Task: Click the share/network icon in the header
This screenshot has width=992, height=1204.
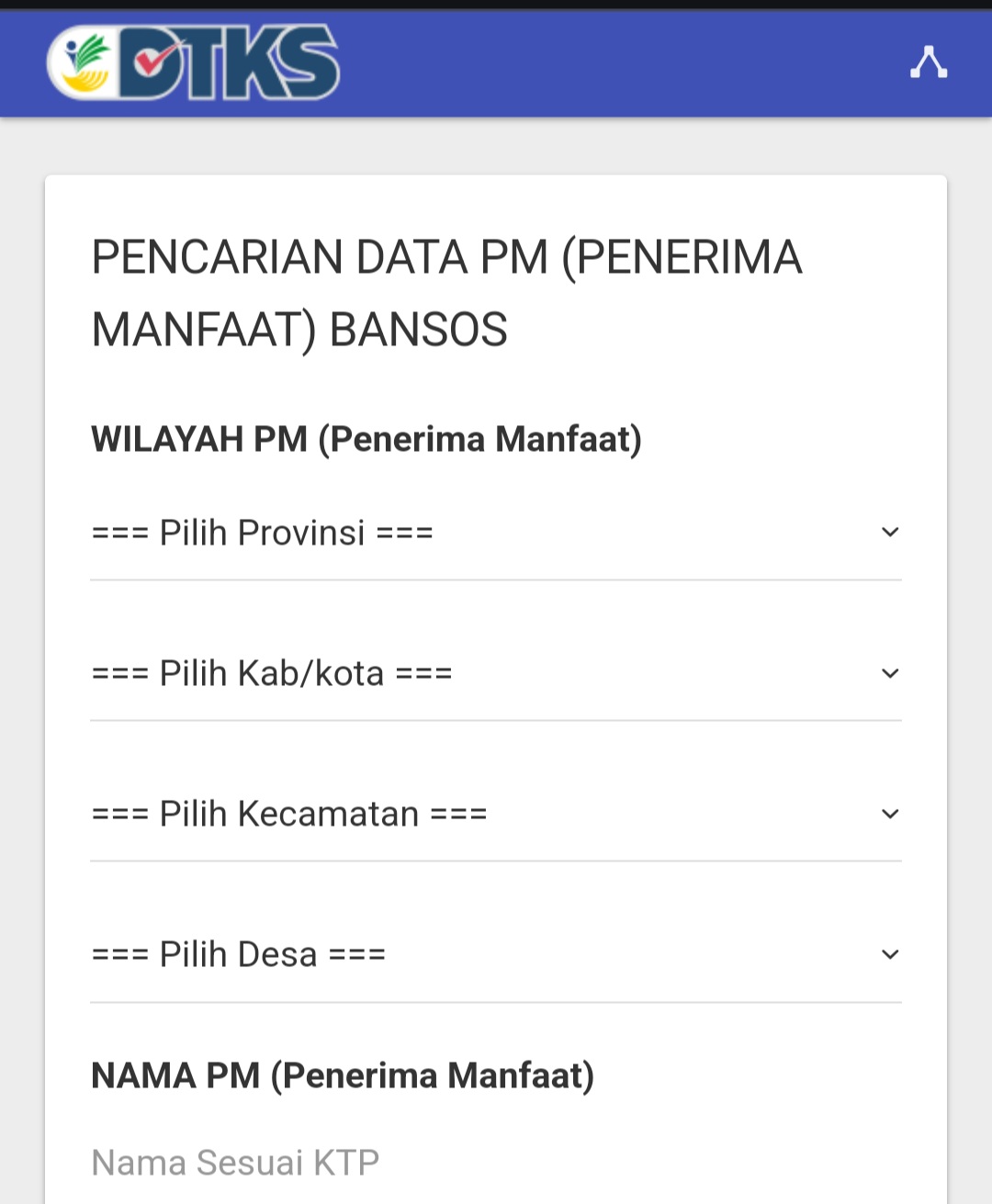Action: pos(929,62)
